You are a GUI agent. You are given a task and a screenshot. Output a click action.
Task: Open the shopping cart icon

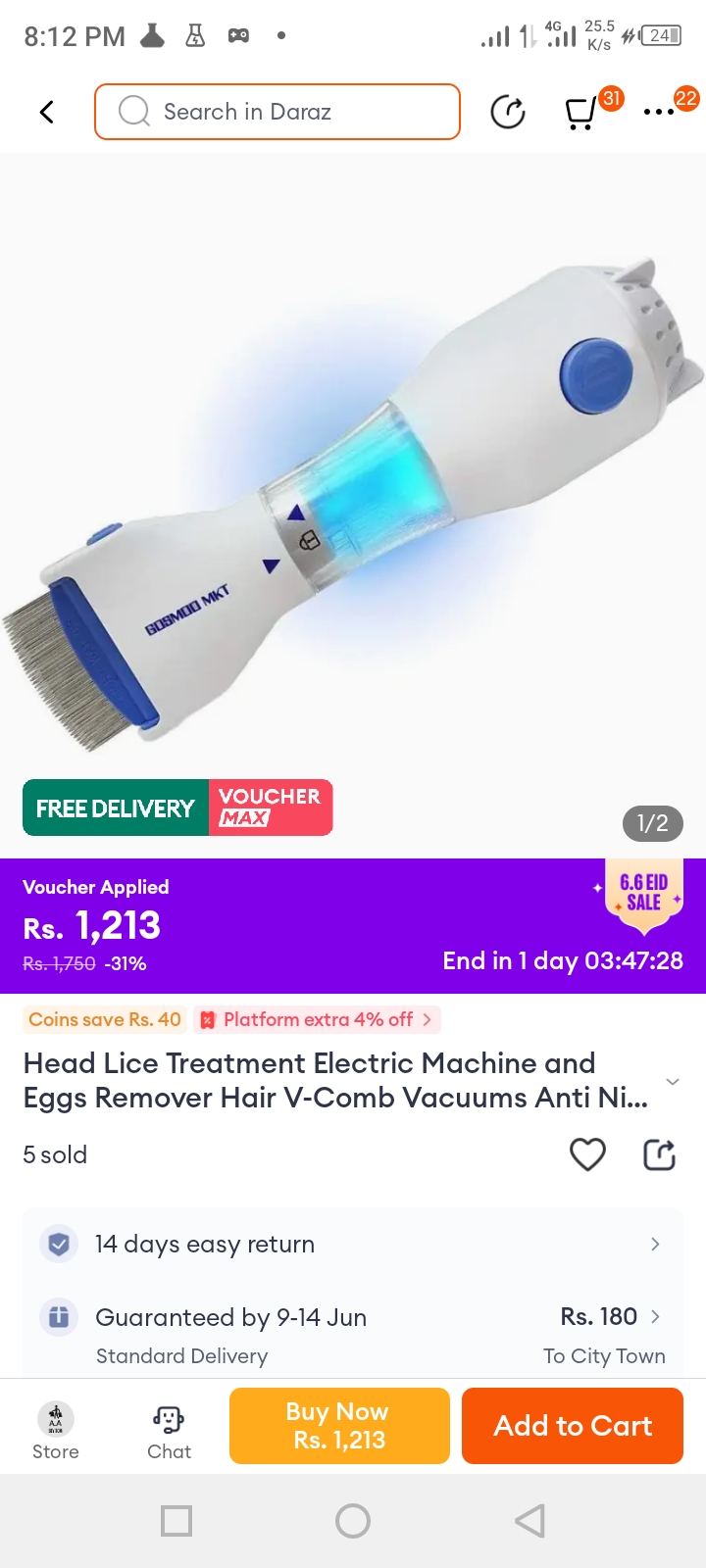click(581, 114)
